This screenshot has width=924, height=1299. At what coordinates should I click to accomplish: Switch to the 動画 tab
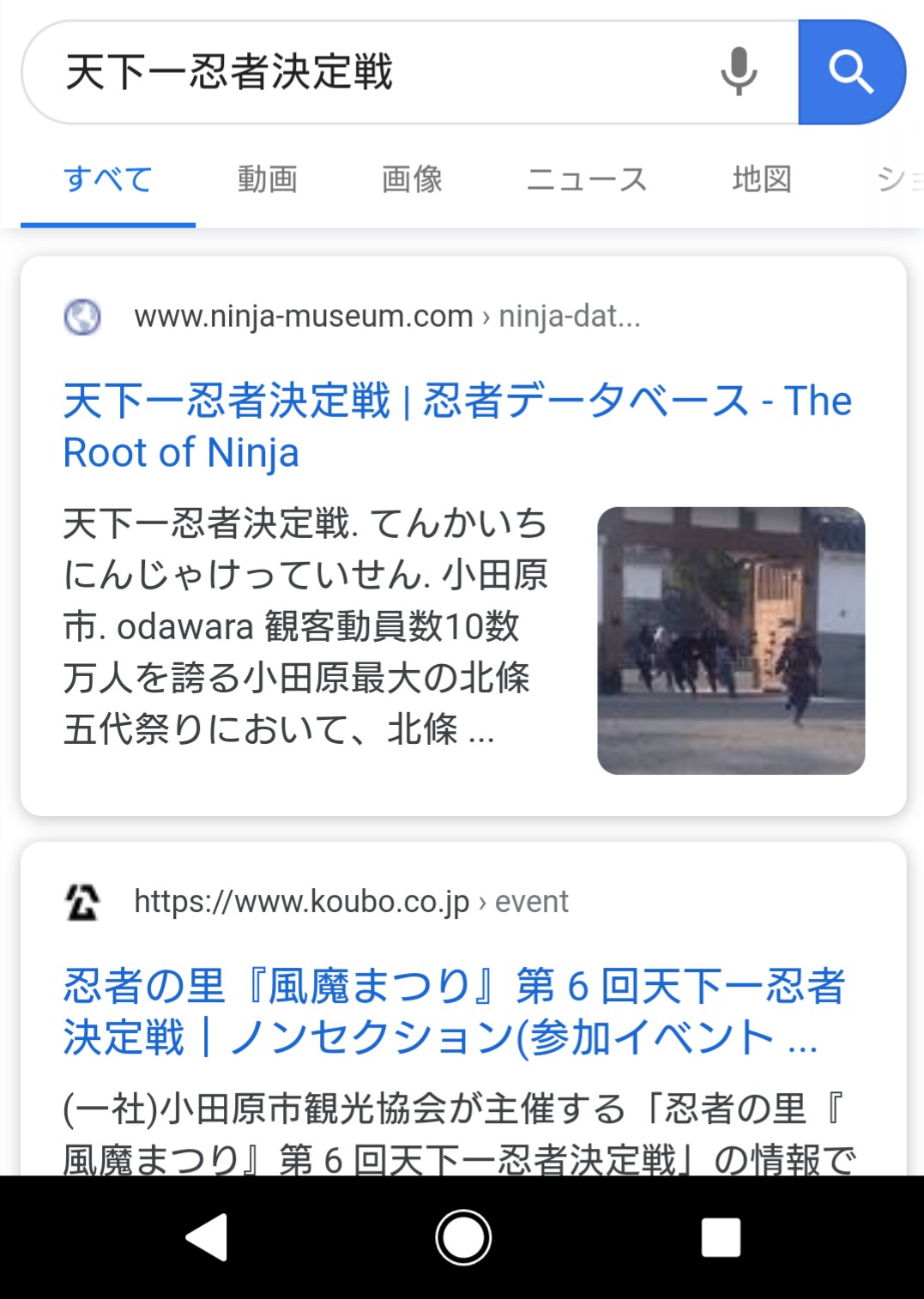[268, 179]
